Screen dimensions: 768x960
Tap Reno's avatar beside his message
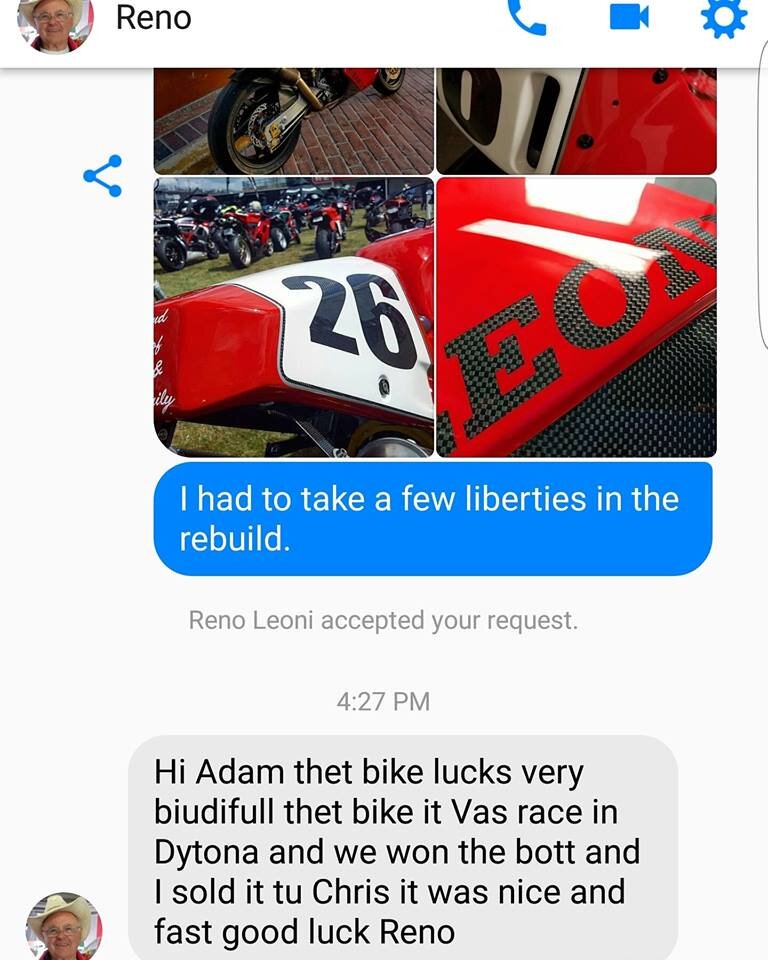click(x=63, y=925)
